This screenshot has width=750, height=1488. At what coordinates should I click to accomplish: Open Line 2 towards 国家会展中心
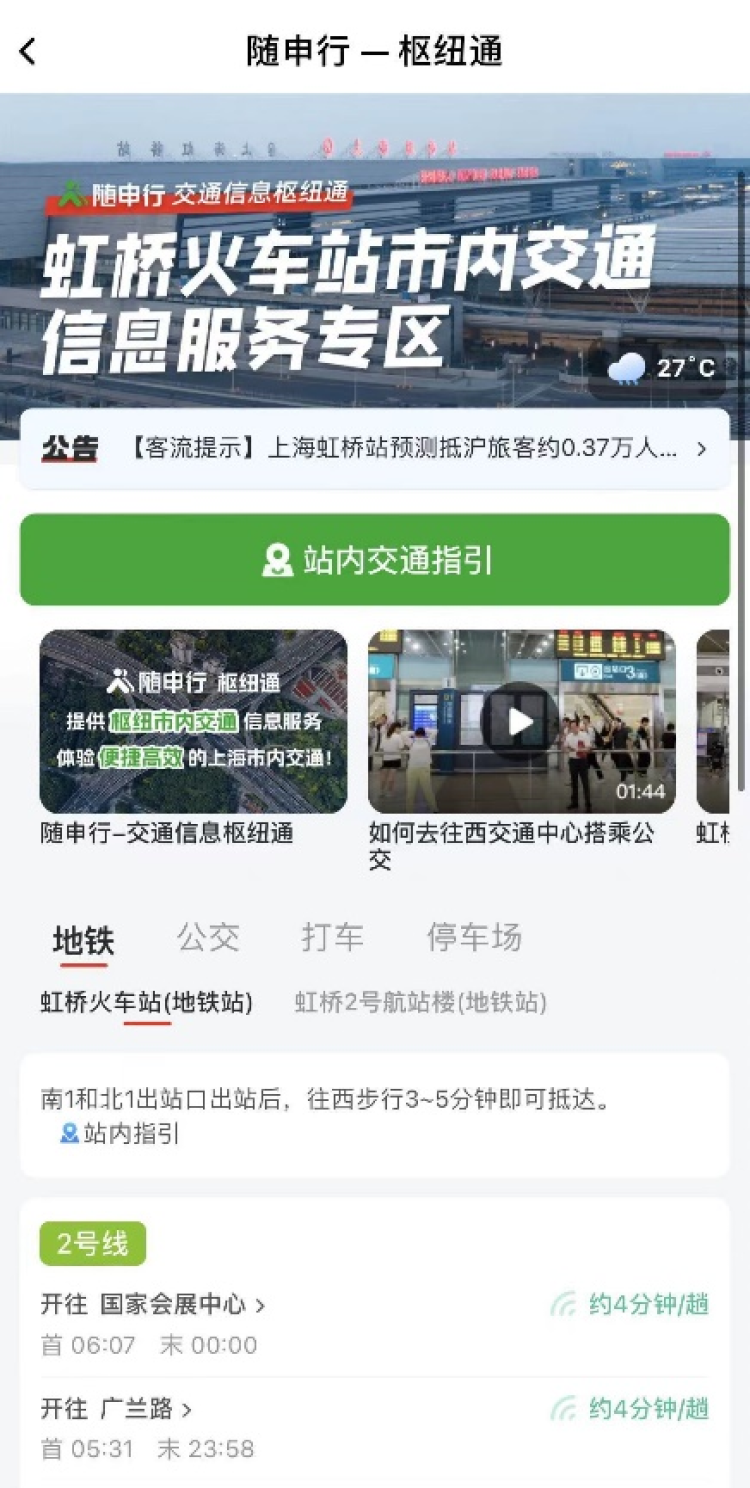pyautogui.click(x=153, y=1305)
